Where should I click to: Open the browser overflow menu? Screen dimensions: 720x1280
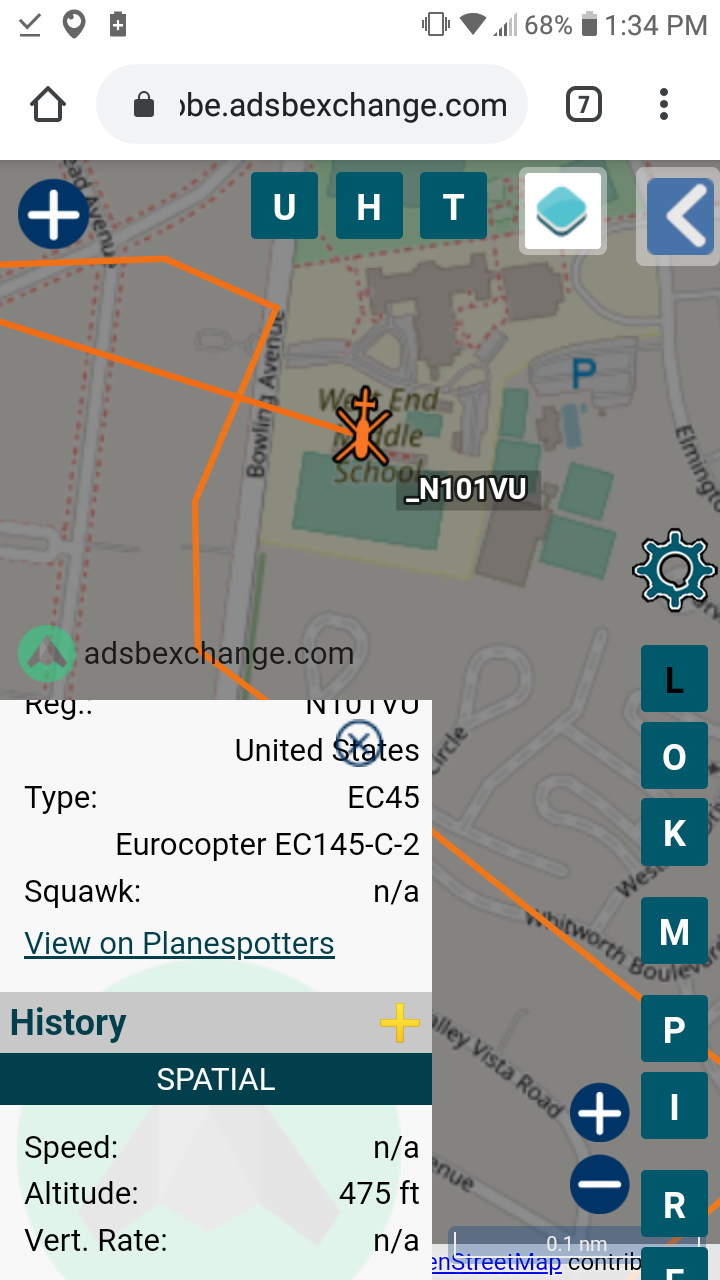coord(664,104)
